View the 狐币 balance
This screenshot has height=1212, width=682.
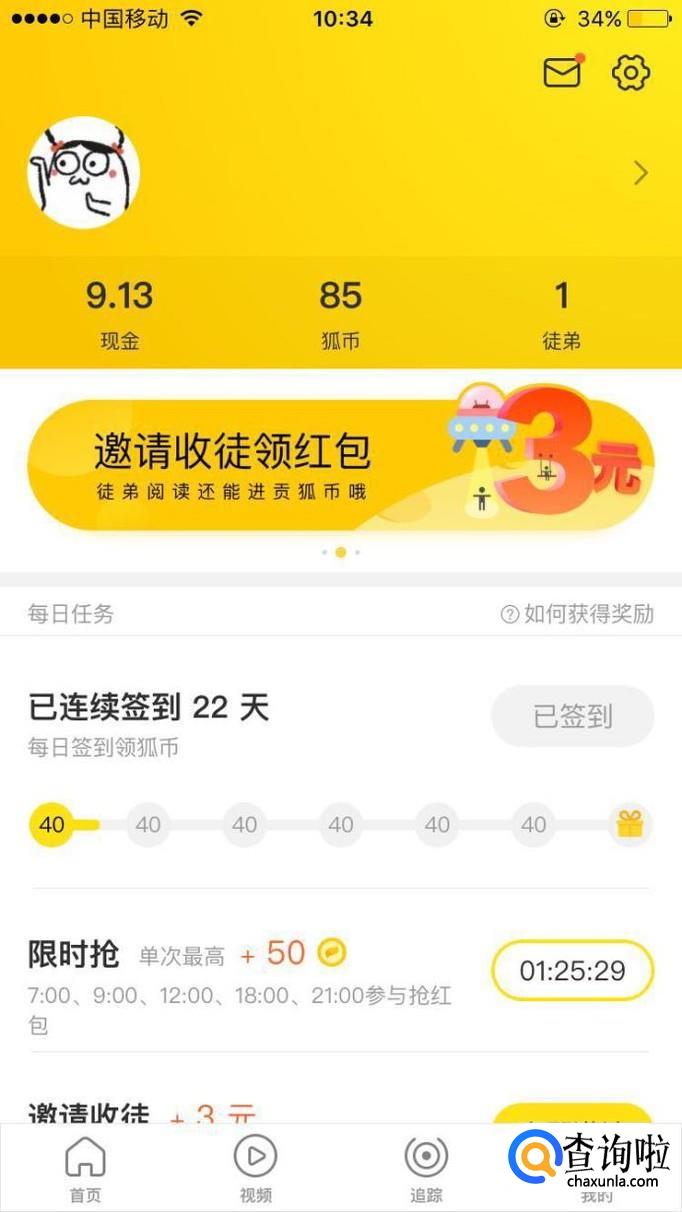(x=340, y=313)
